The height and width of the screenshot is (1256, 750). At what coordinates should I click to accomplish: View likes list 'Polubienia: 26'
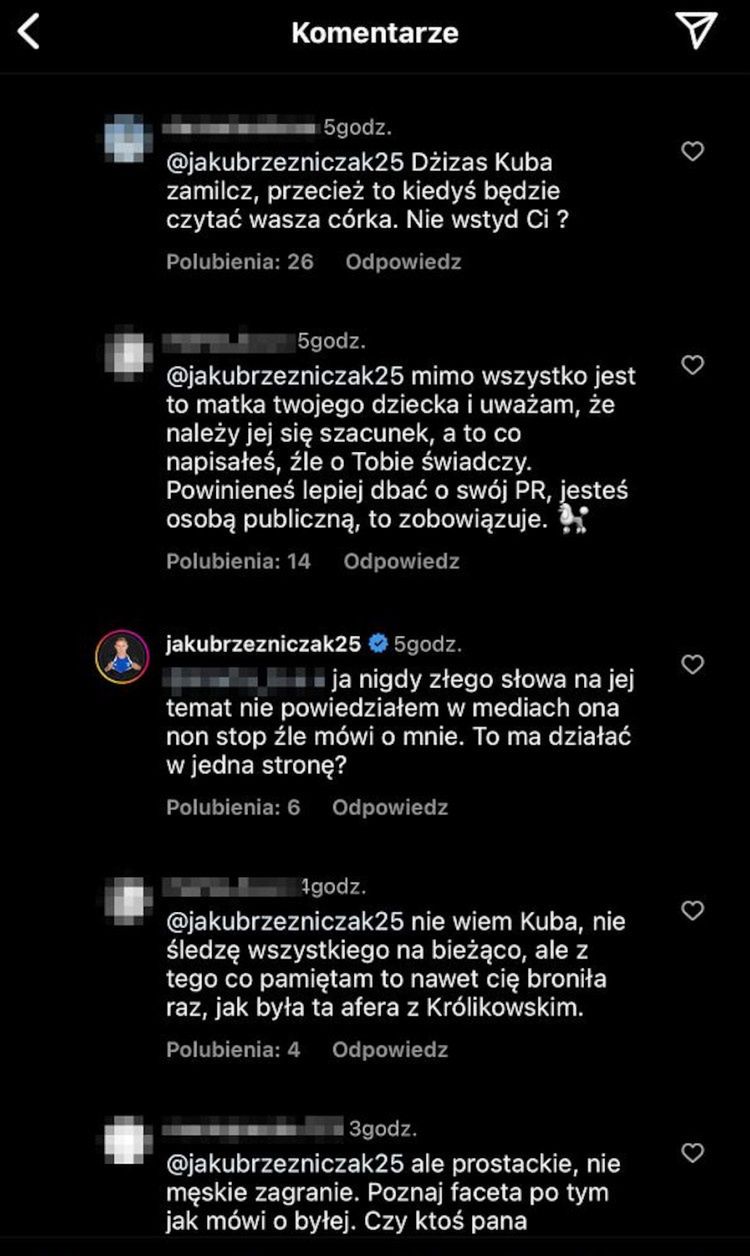pyautogui.click(x=239, y=262)
